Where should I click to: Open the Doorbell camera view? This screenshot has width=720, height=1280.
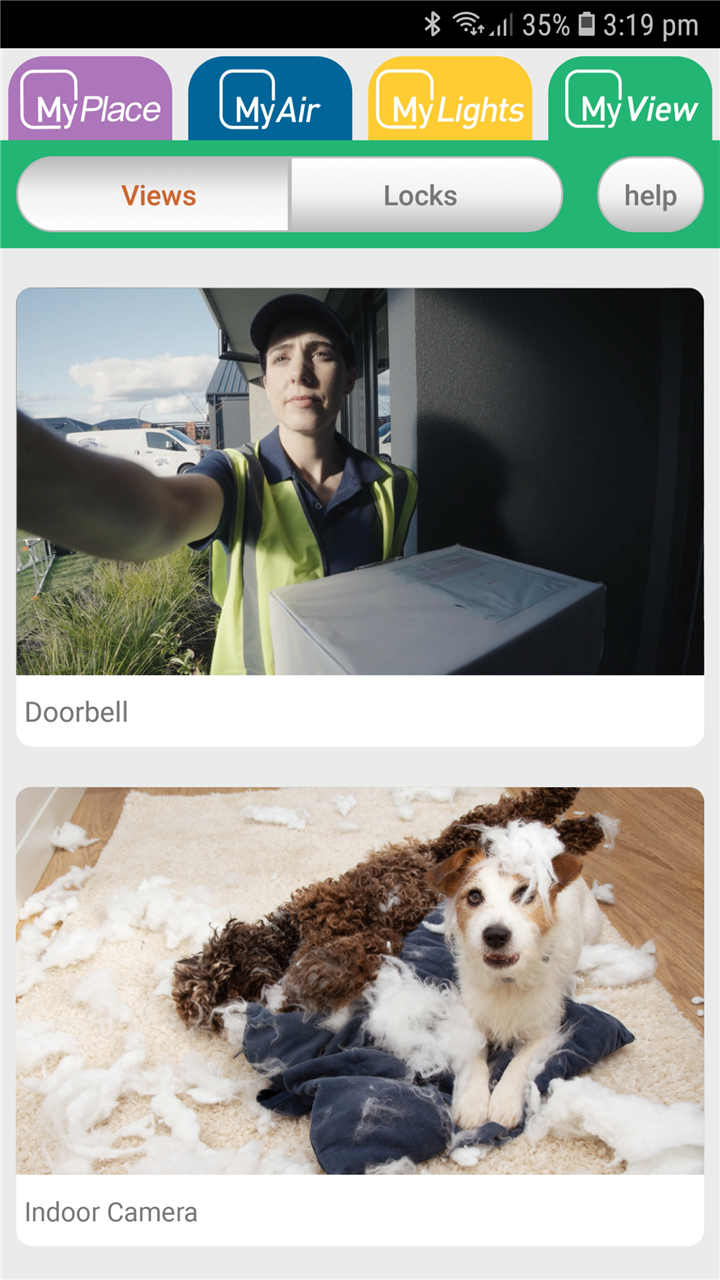click(x=360, y=517)
